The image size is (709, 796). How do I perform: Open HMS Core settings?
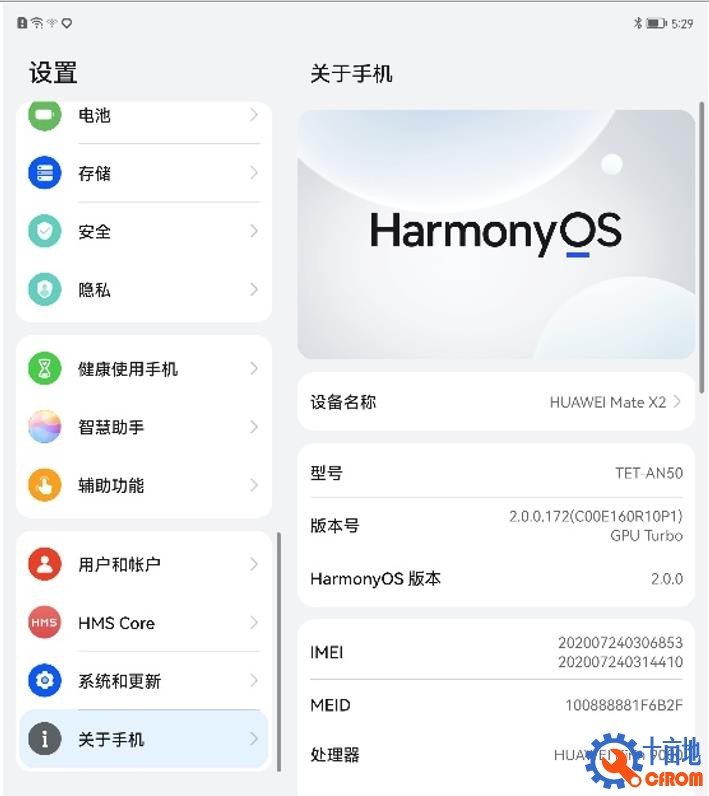pos(144,623)
